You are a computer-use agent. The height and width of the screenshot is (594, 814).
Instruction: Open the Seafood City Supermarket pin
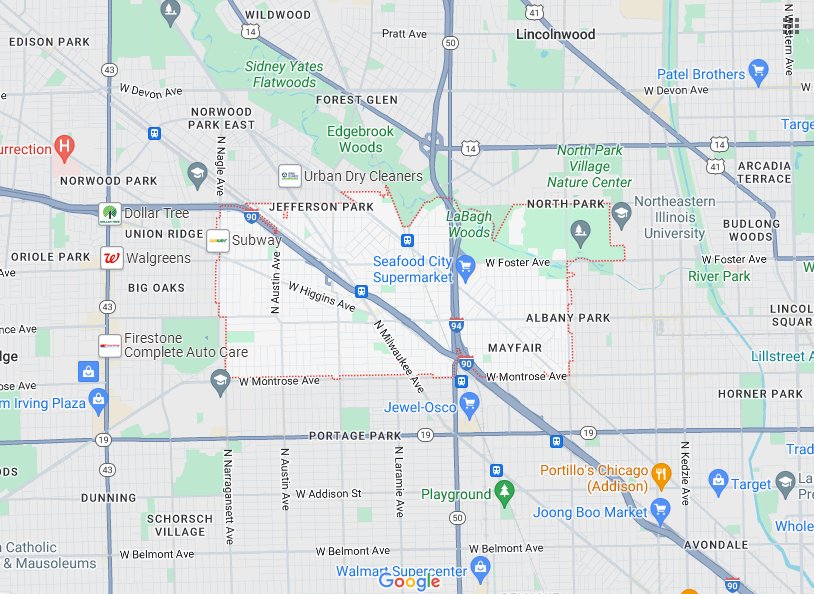point(464,266)
